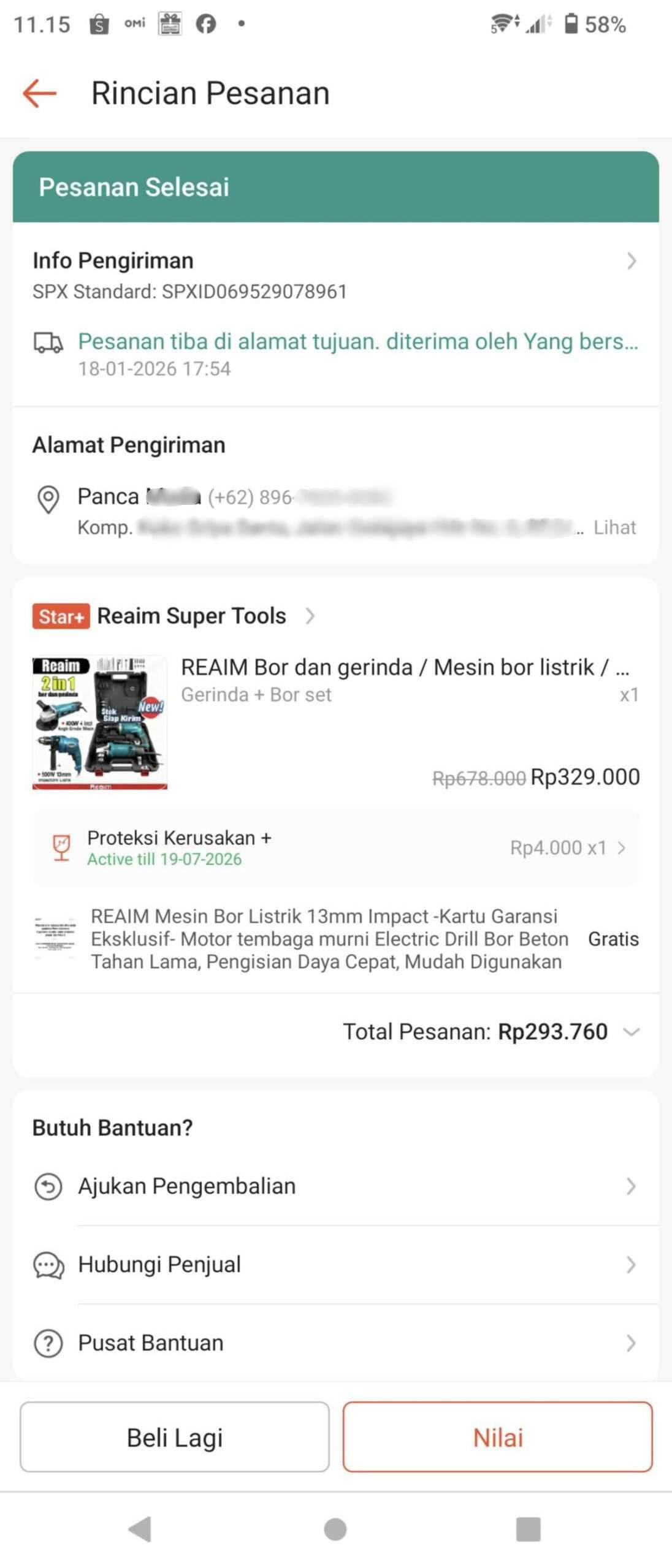672x1568 pixels.
Task: Visit the Reaim Super Tools store
Action: coord(191,616)
